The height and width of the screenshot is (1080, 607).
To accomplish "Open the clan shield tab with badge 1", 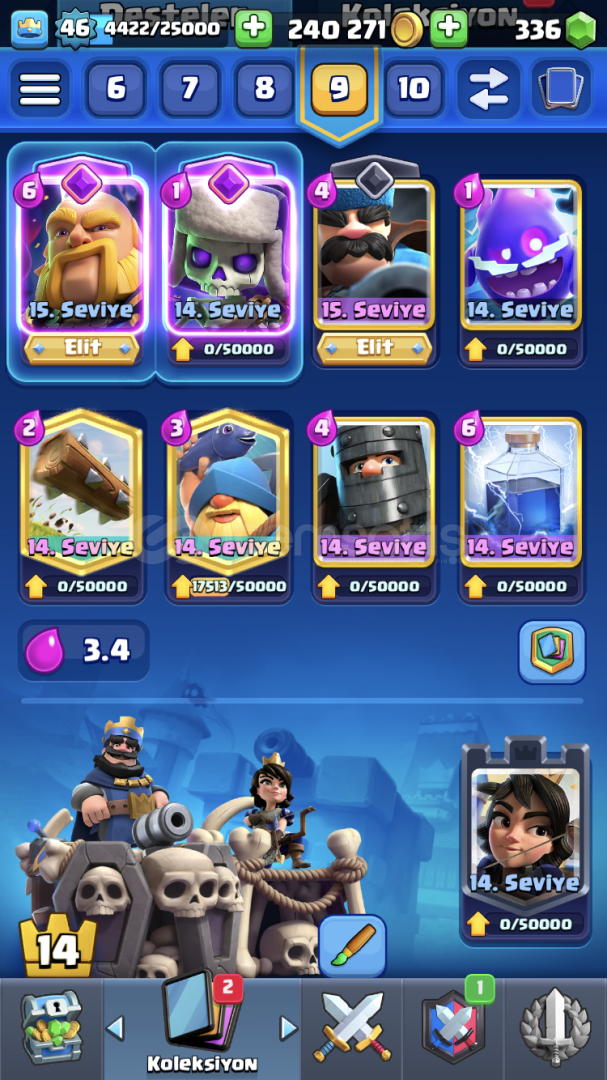I will pyautogui.click(x=454, y=1027).
